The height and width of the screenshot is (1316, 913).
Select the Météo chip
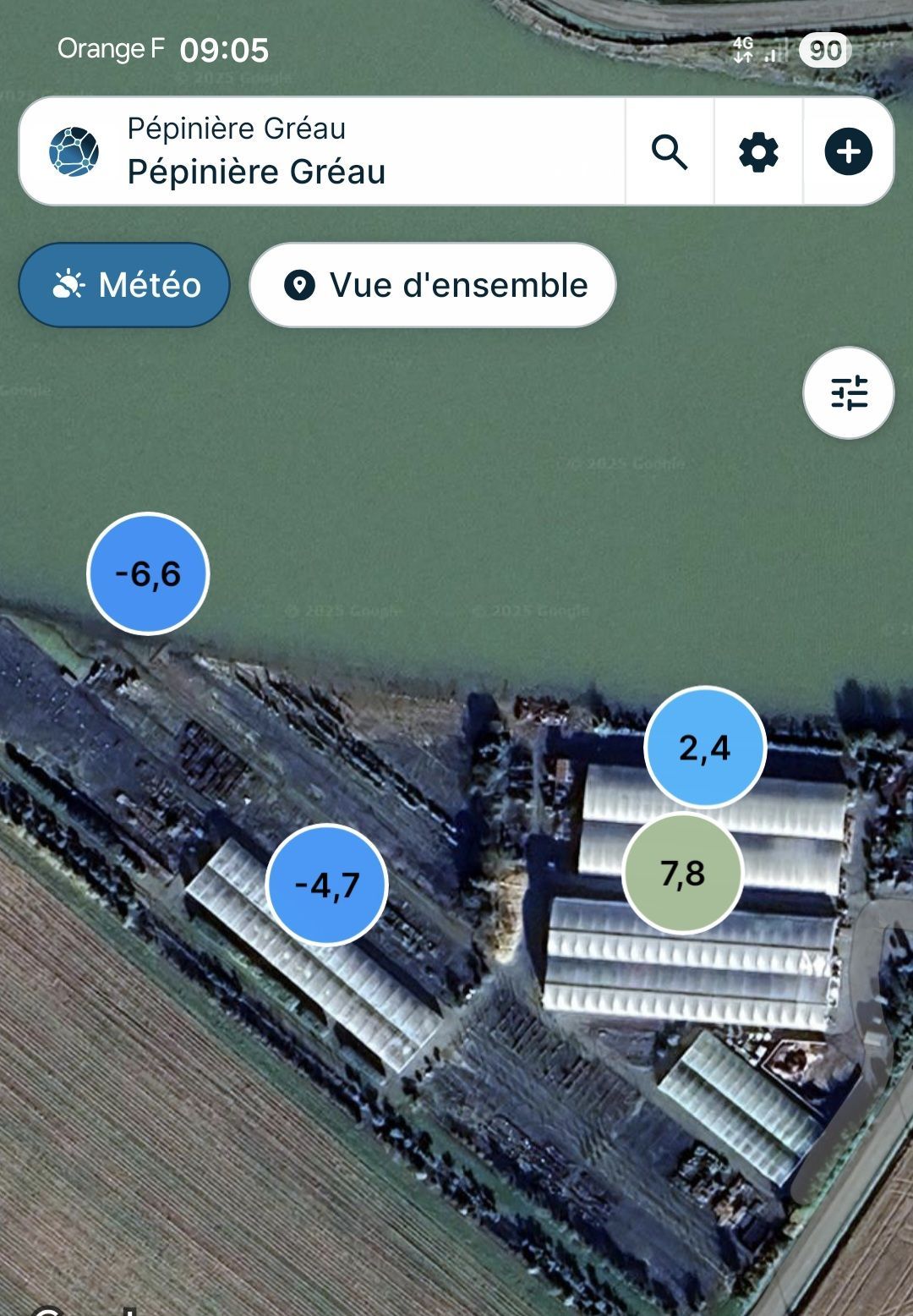tap(125, 285)
